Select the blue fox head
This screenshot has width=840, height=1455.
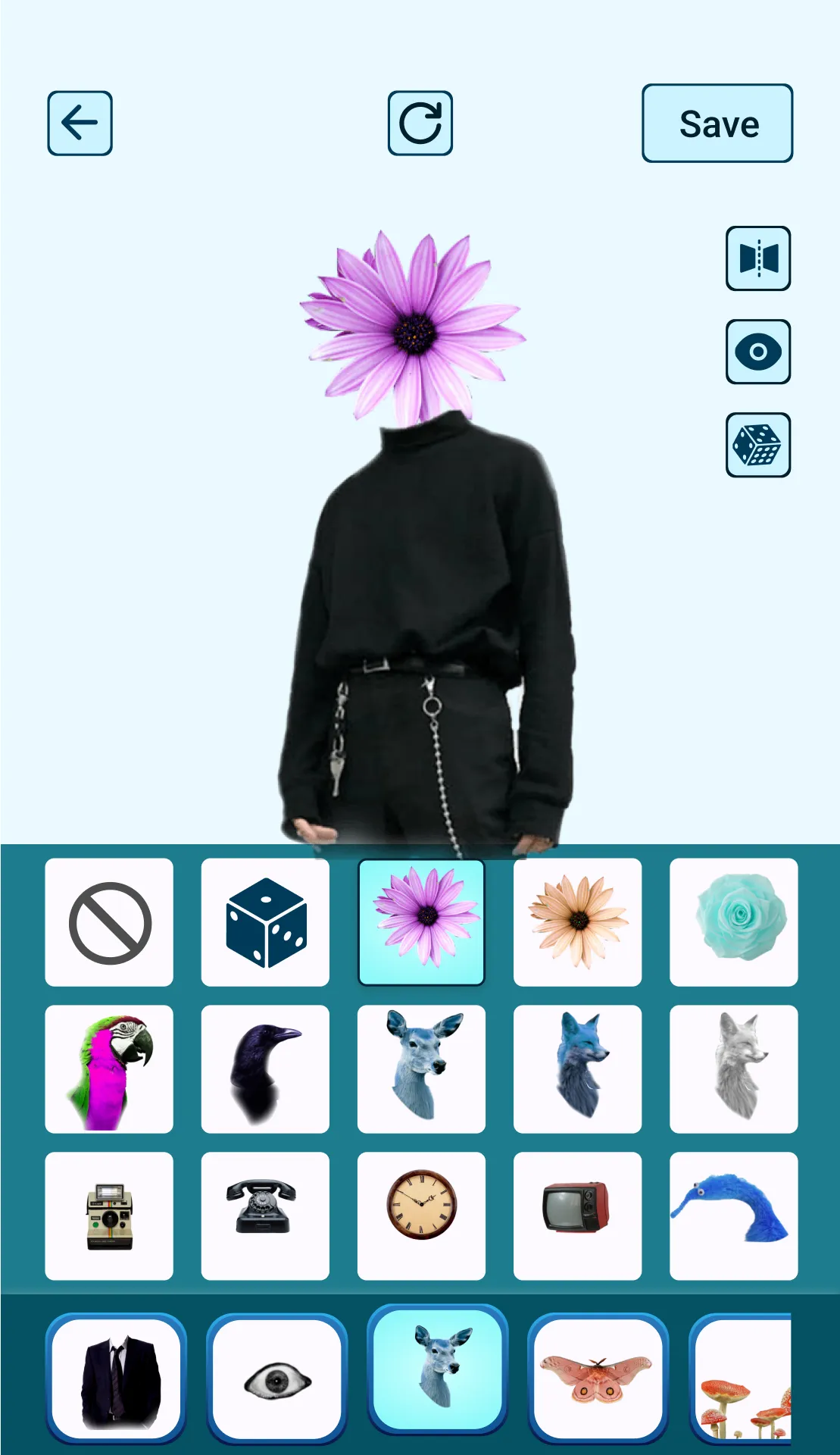click(x=577, y=1069)
